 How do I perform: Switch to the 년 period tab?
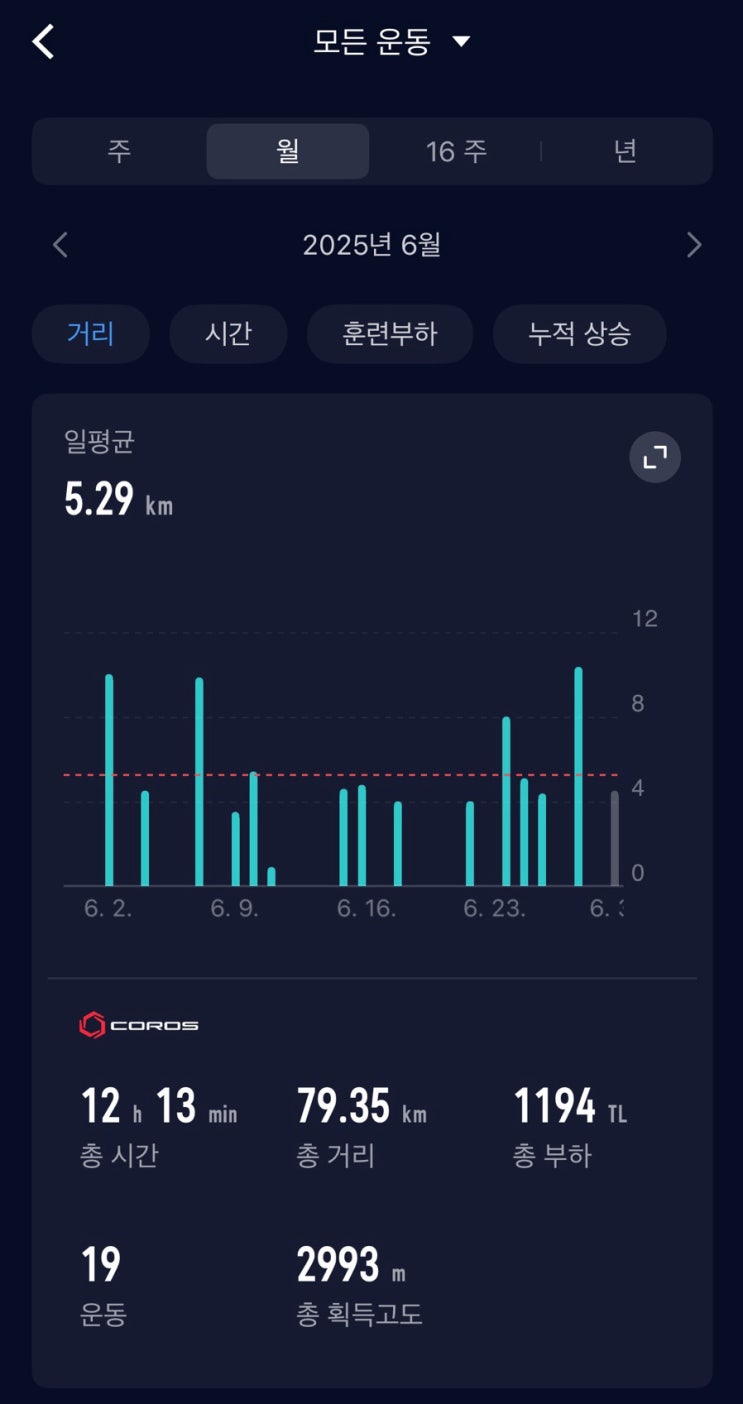point(625,152)
